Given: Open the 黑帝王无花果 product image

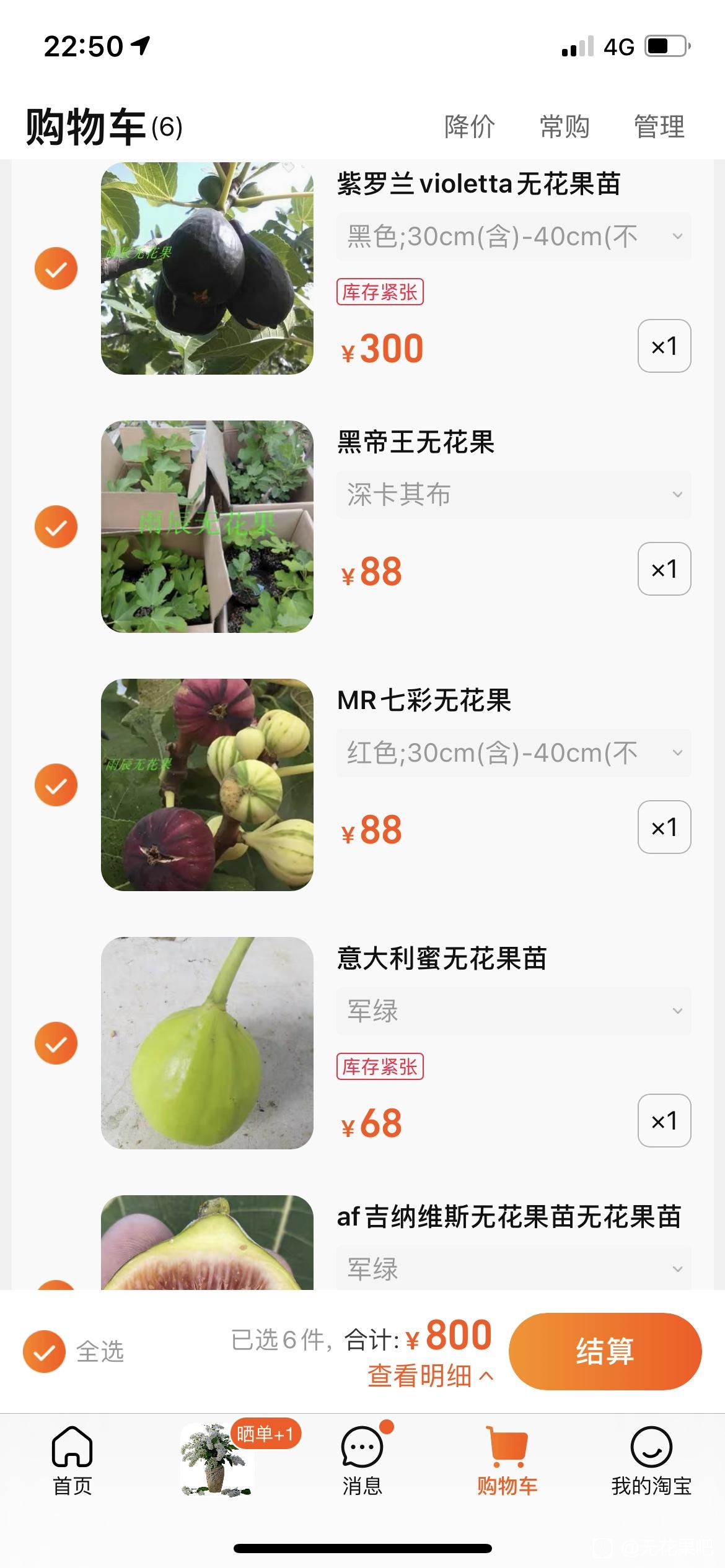Looking at the screenshot, I should 207,526.
